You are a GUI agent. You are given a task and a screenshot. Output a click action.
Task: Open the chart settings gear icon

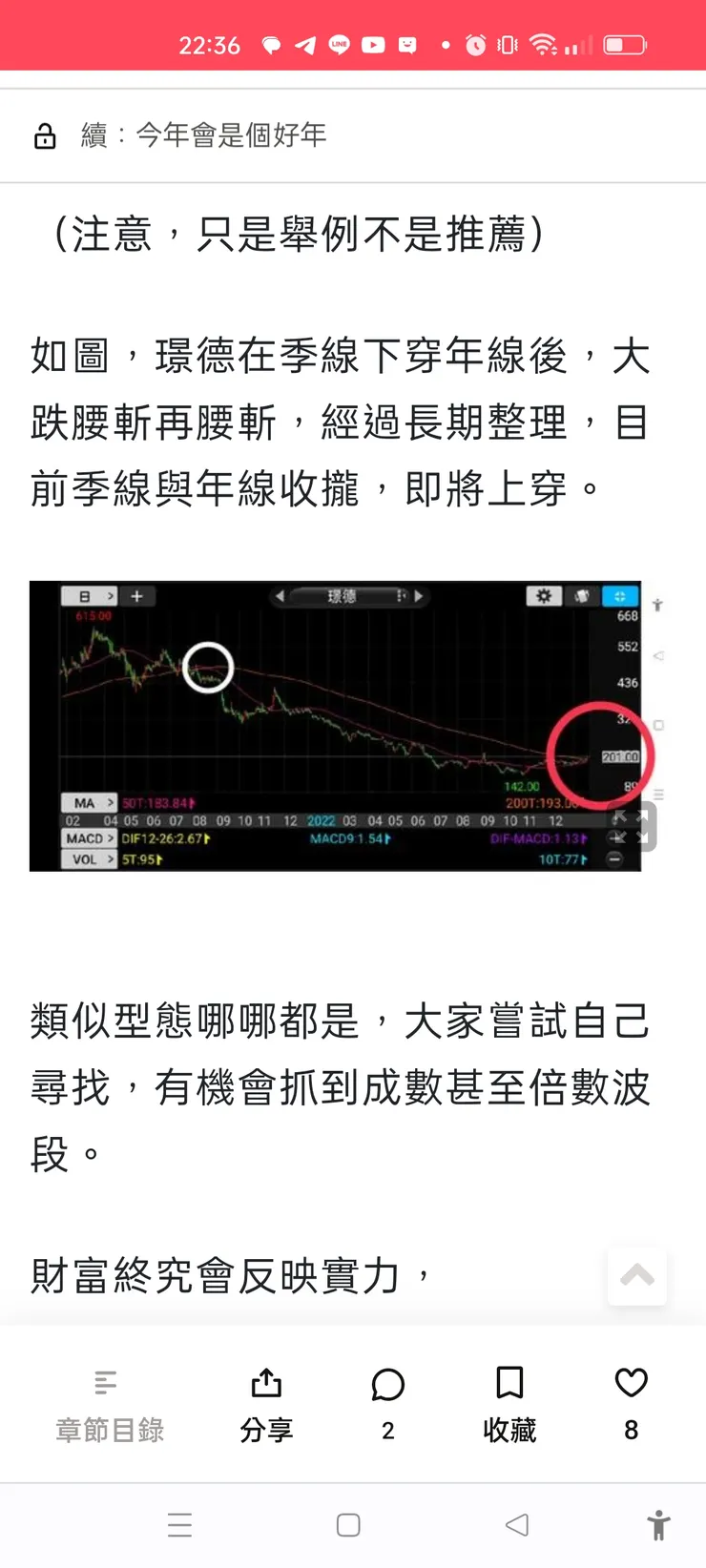(x=543, y=595)
